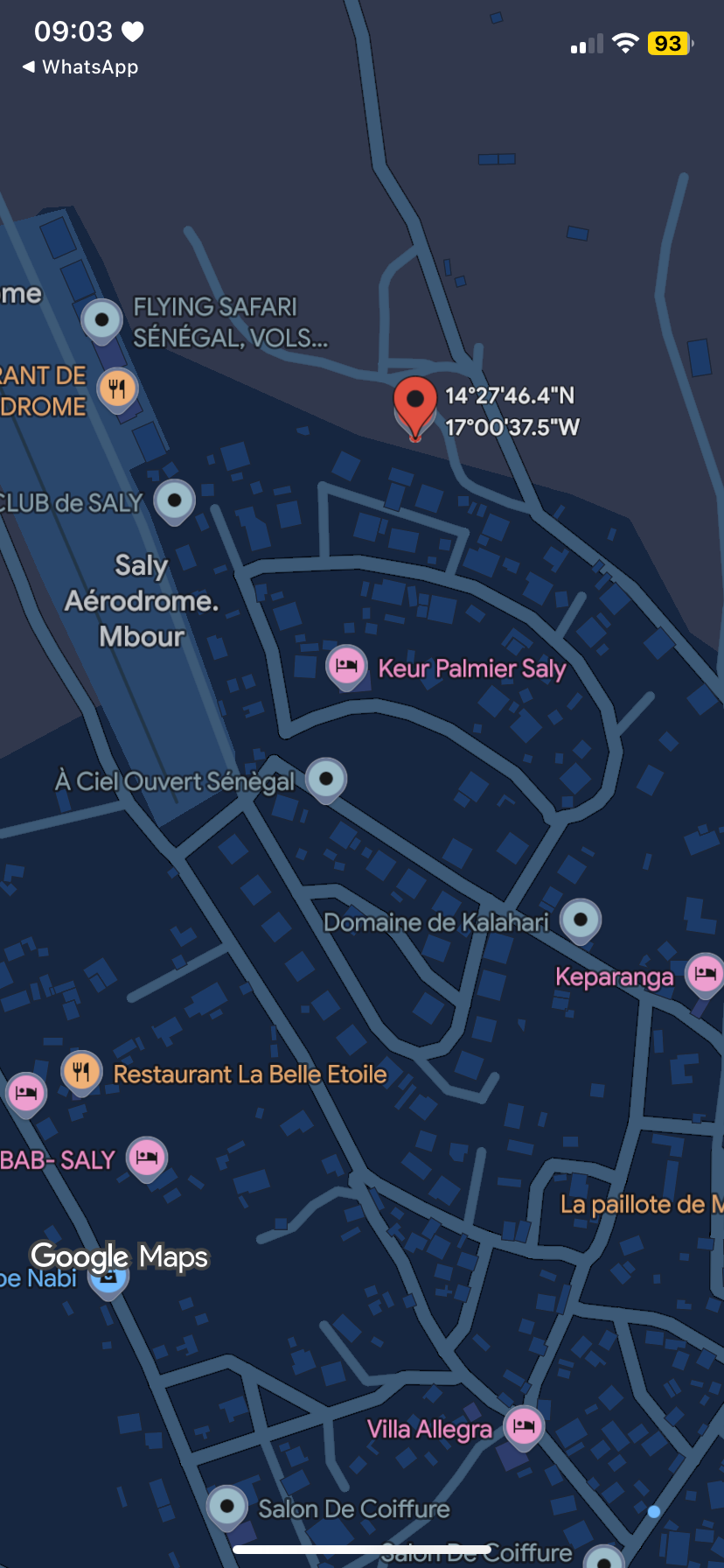Open the BAB-SALY hotel marker
Screen dimensions: 724x1568
147,1158
